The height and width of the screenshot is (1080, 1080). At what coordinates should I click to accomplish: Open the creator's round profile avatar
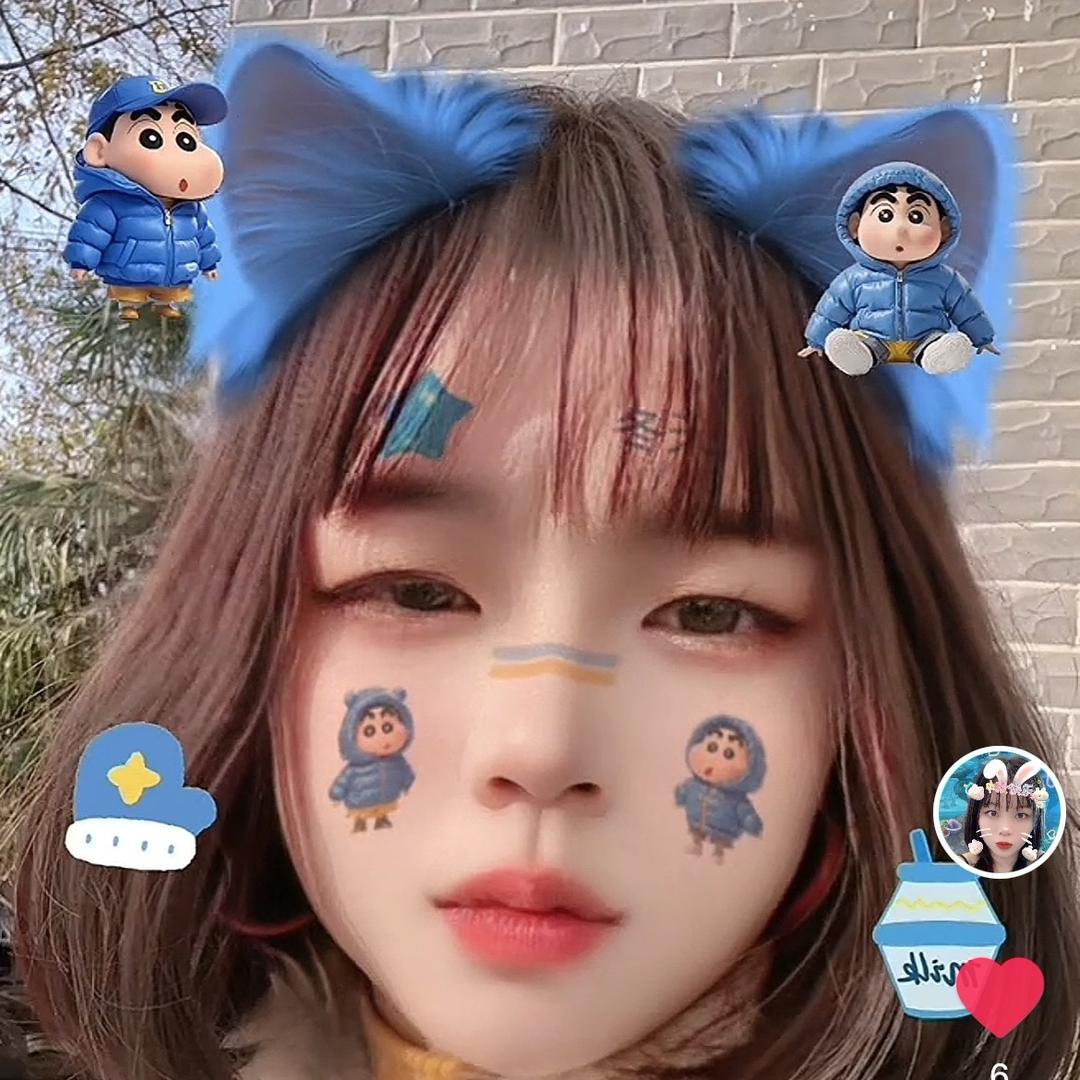tap(998, 812)
